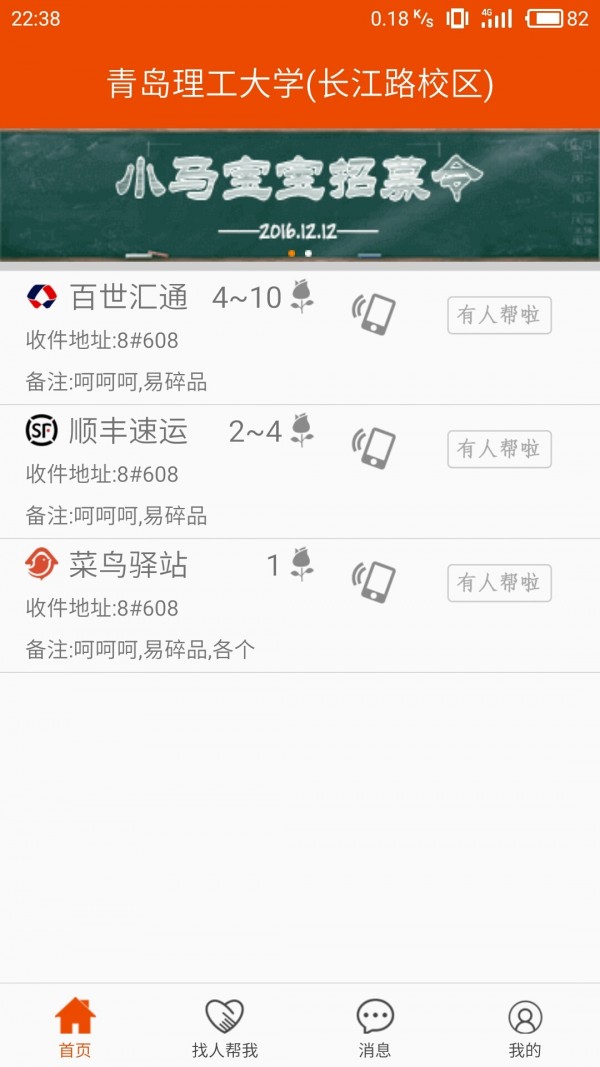Screen dimensions: 600x1067
Task: Call the requester of 顺丰速运 order
Action: tap(374, 449)
